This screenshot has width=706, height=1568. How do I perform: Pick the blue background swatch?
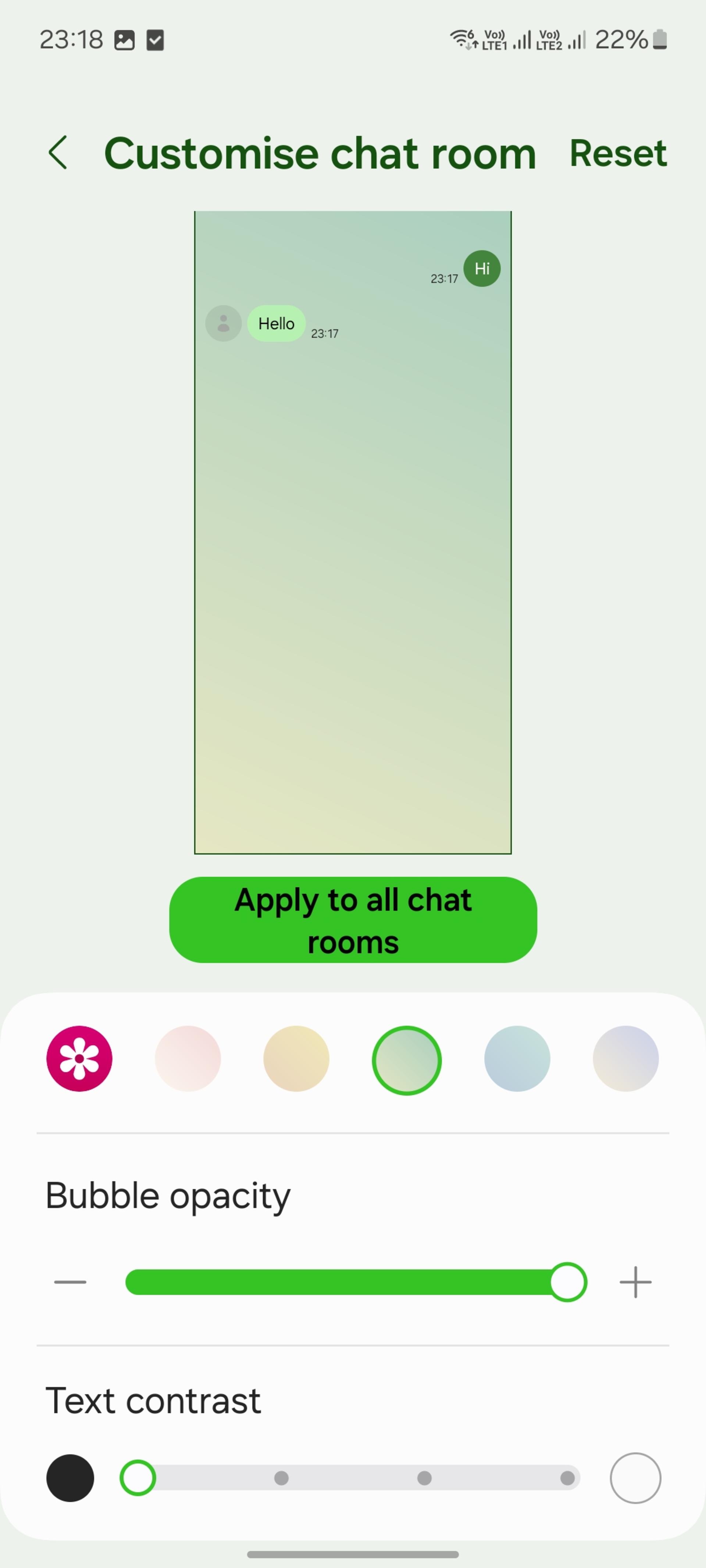tap(517, 1059)
